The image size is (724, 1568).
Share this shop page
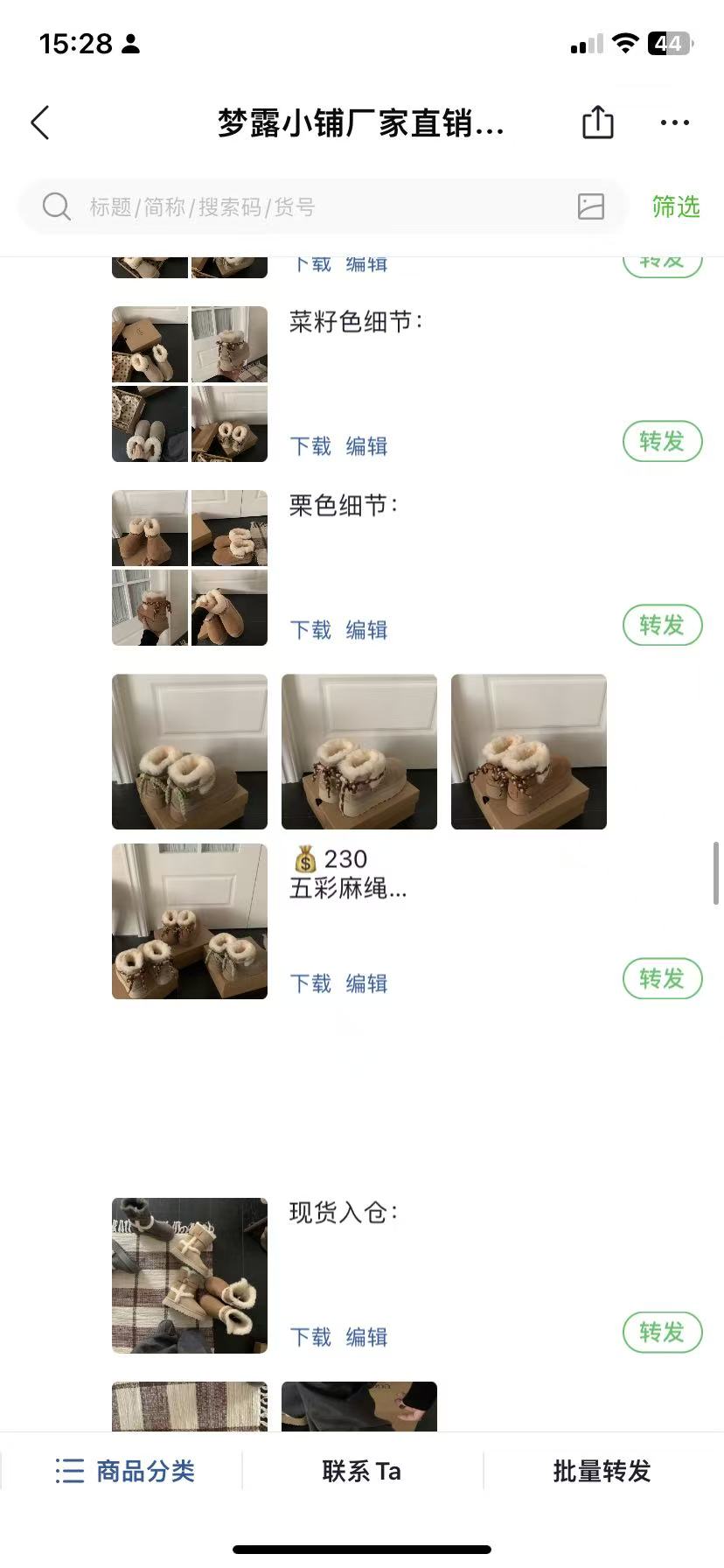[598, 122]
